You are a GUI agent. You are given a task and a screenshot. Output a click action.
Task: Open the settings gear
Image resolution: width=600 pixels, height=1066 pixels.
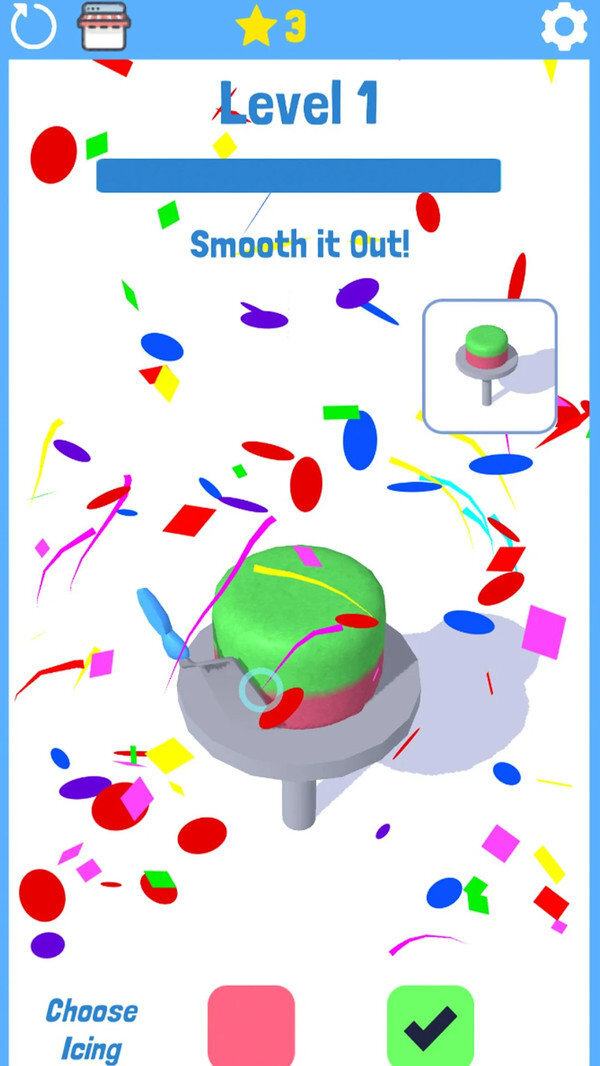point(564,28)
